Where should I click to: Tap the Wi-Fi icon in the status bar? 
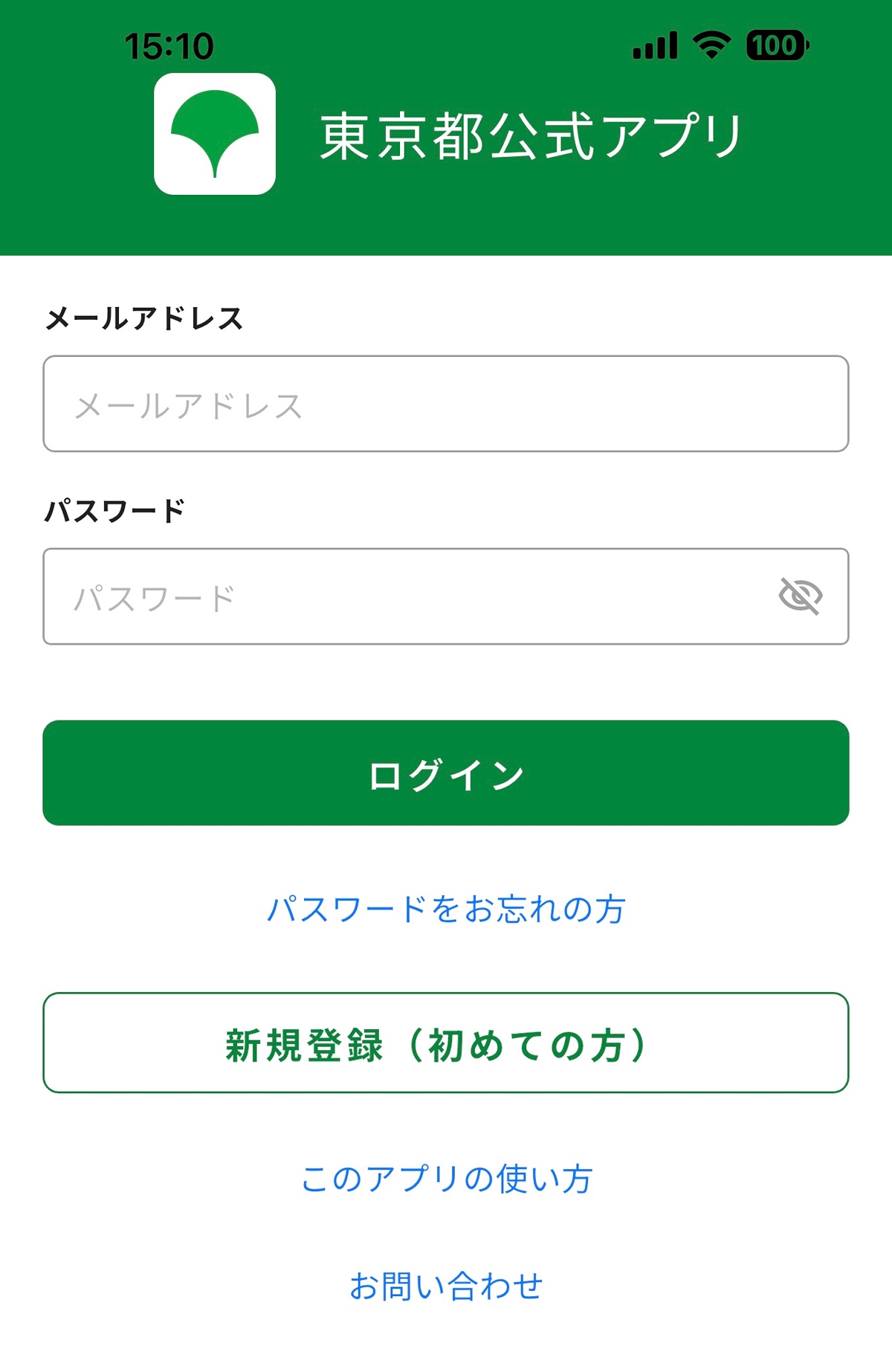point(710,45)
